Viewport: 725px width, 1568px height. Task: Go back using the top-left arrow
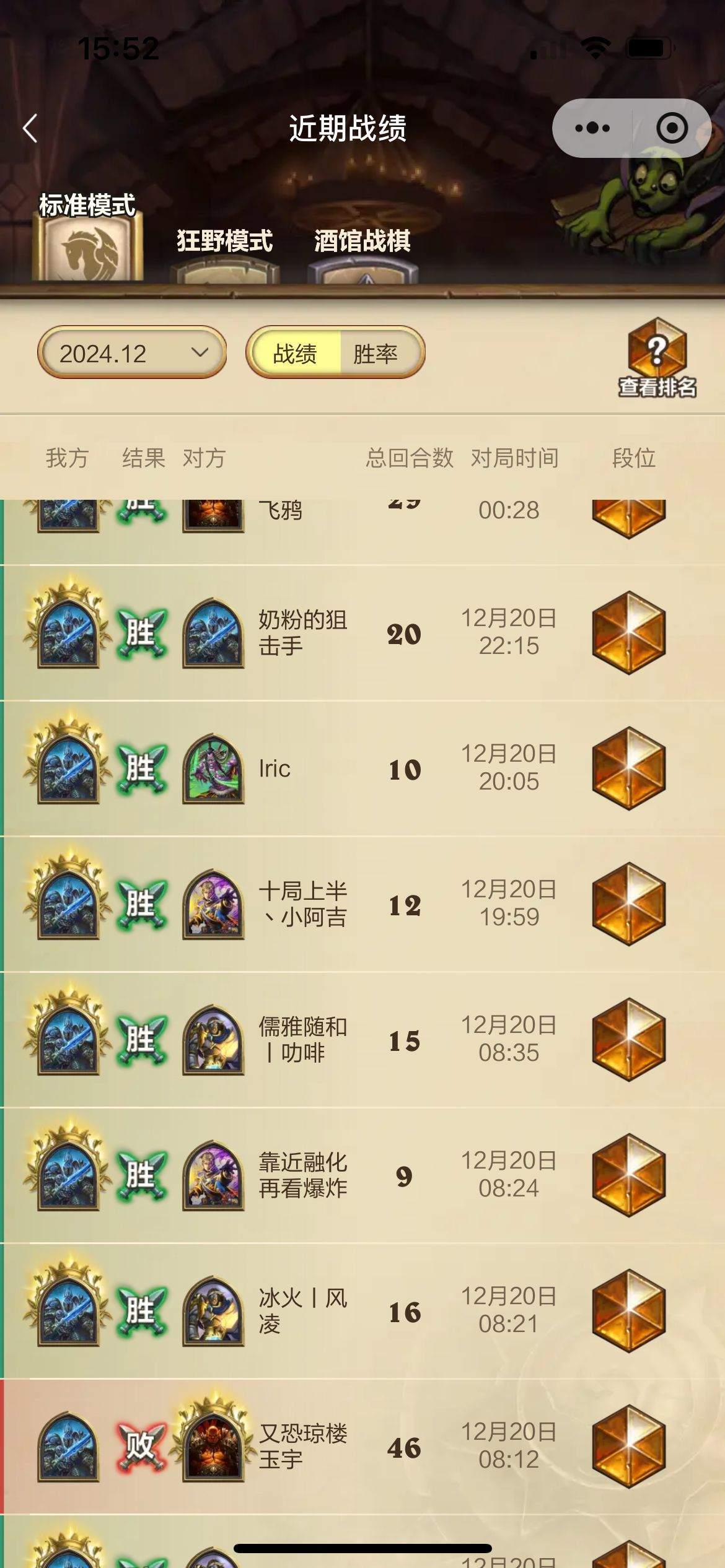[30, 128]
